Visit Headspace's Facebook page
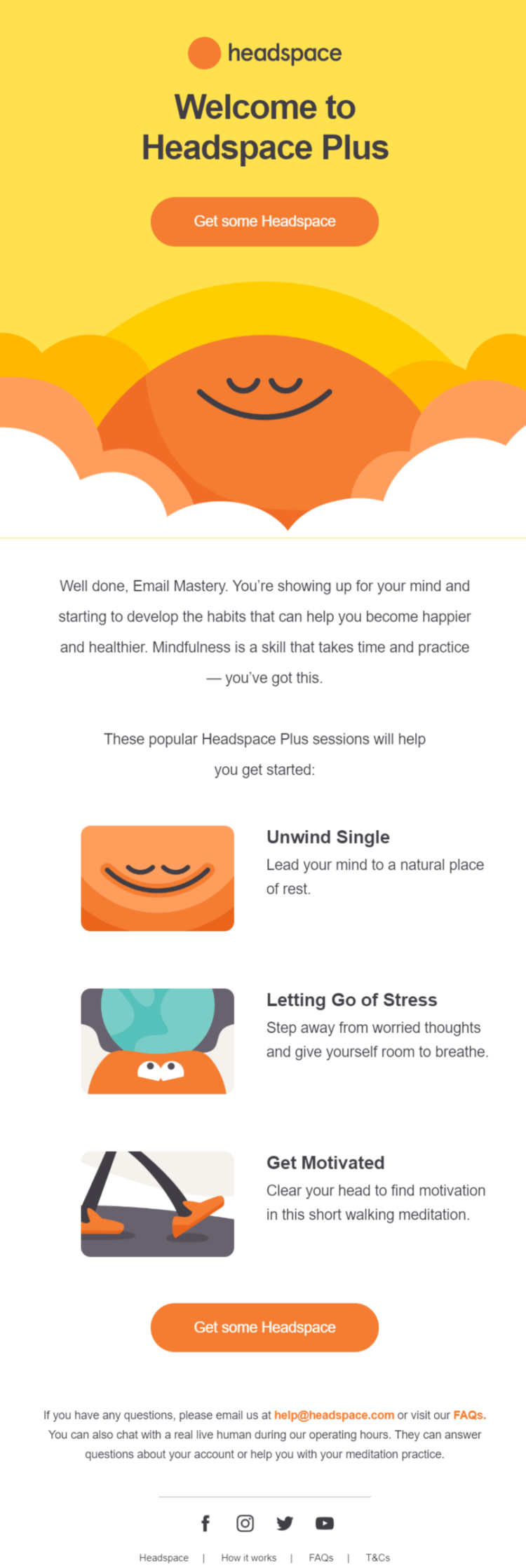 pos(205,1522)
